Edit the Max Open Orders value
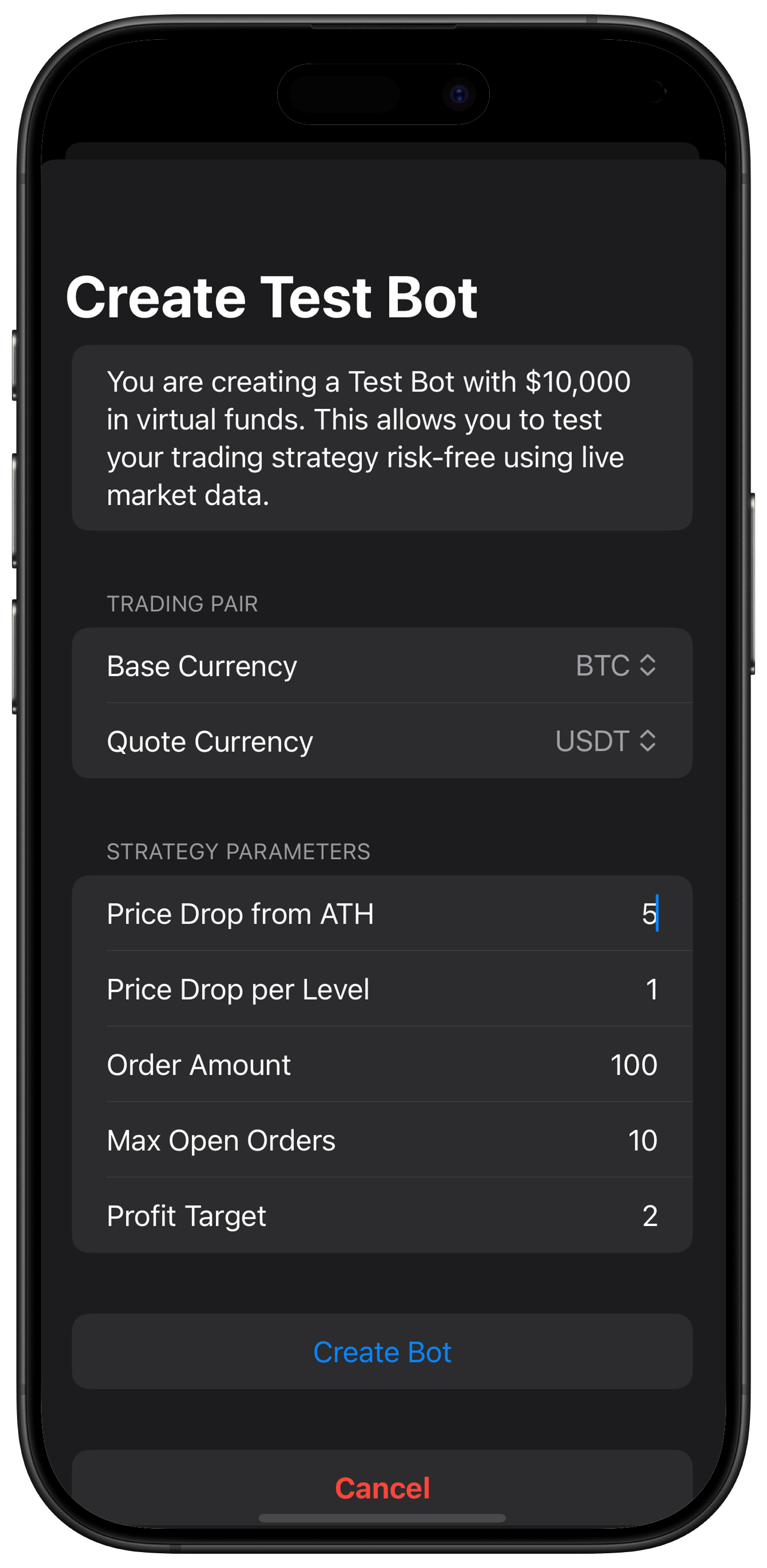This screenshot has height=1568, width=767. pyautogui.click(x=641, y=1140)
